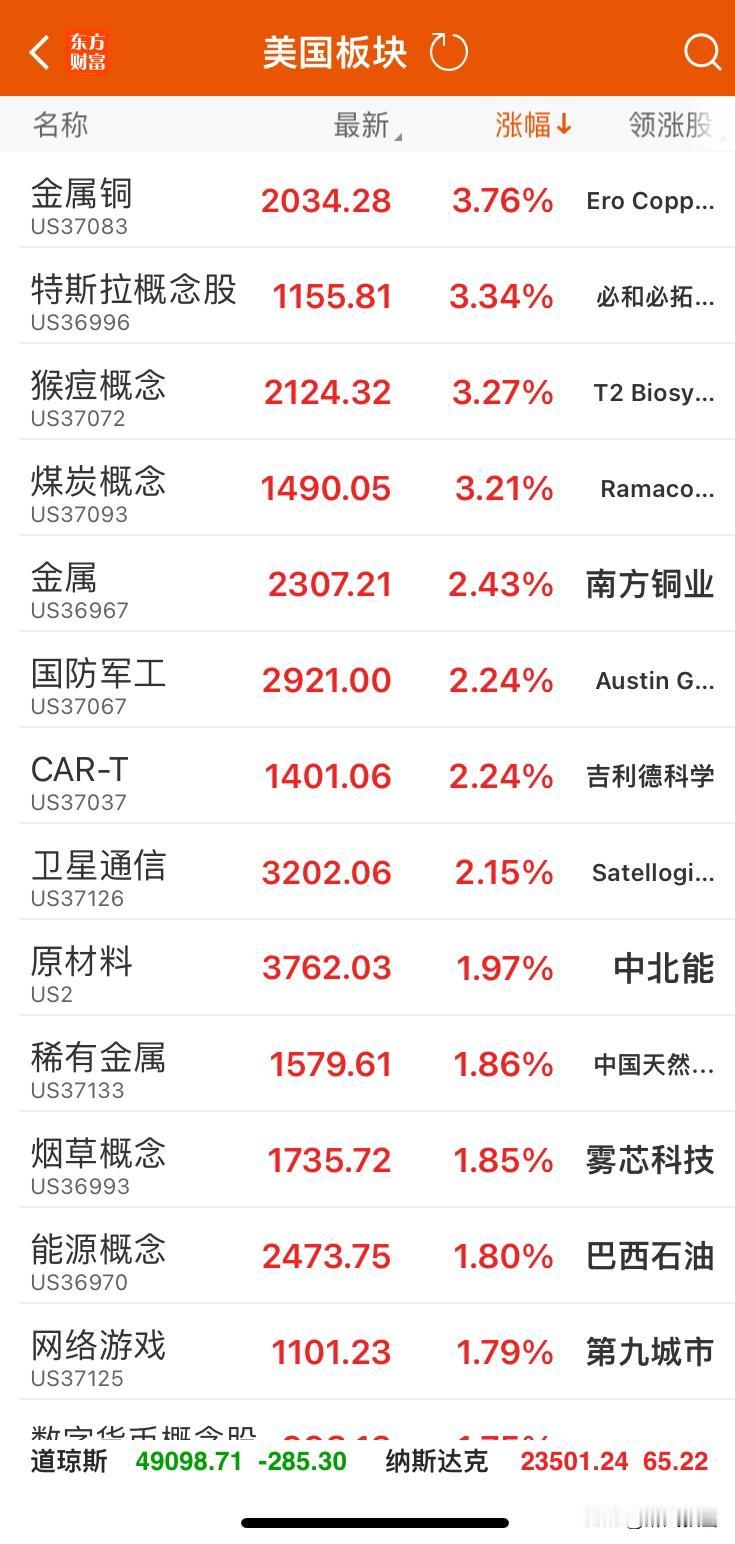Go back using the header arrow

pyautogui.click(x=40, y=52)
